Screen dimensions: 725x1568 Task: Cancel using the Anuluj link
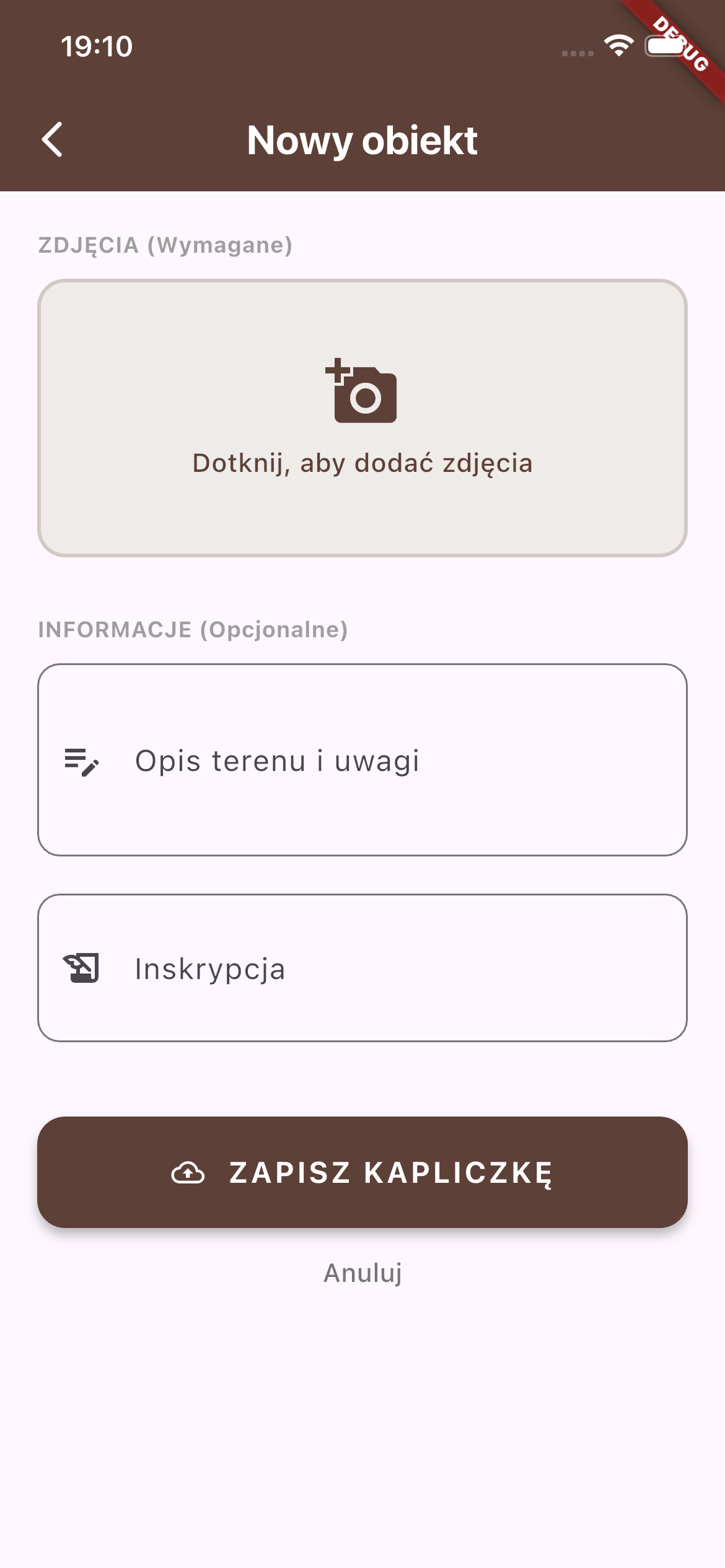click(x=362, y=1273)
